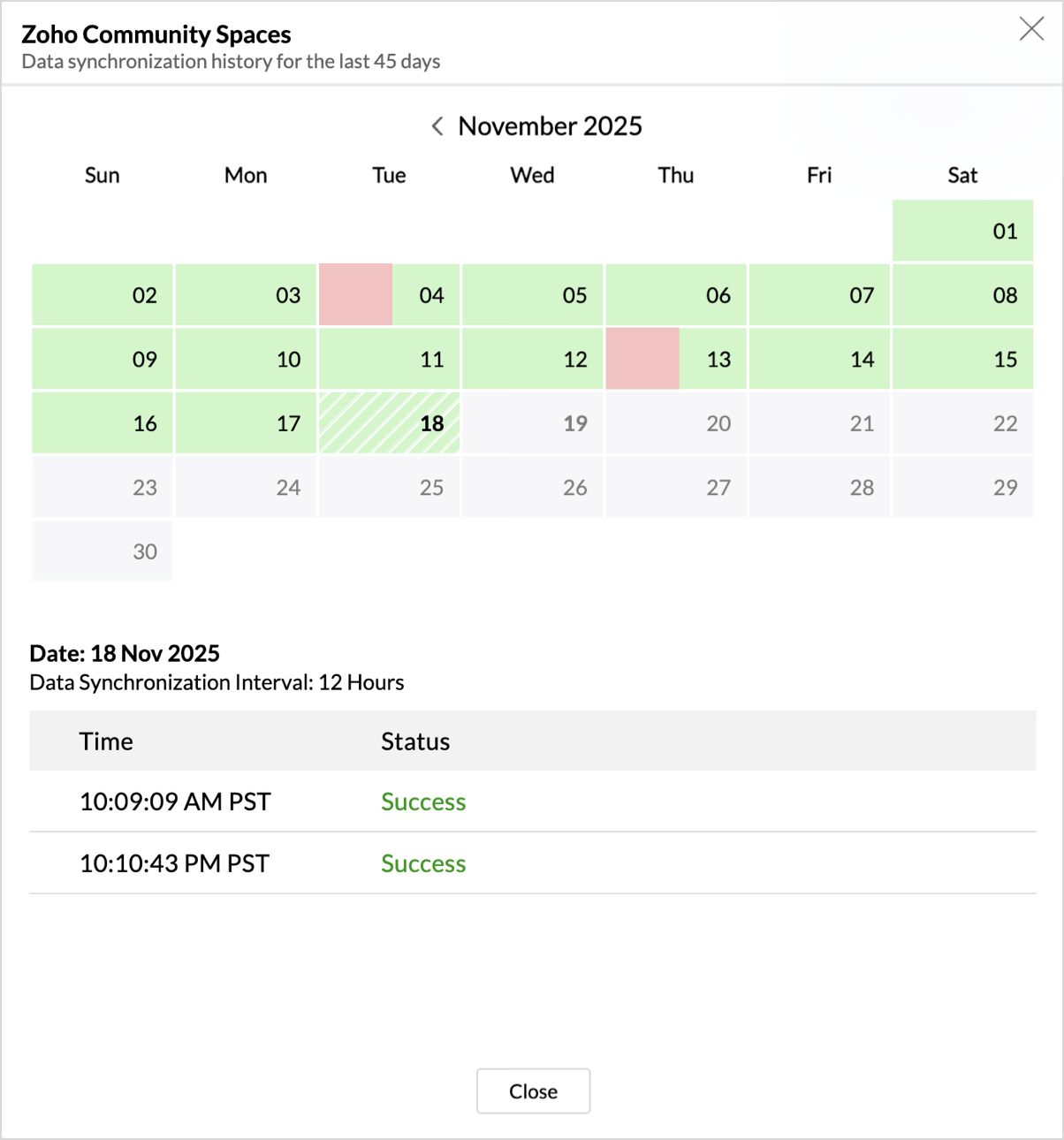Select November 13 in the calendar
Image resolution: width=1064 pixels, height=1140 pixels.
(677, 359)
